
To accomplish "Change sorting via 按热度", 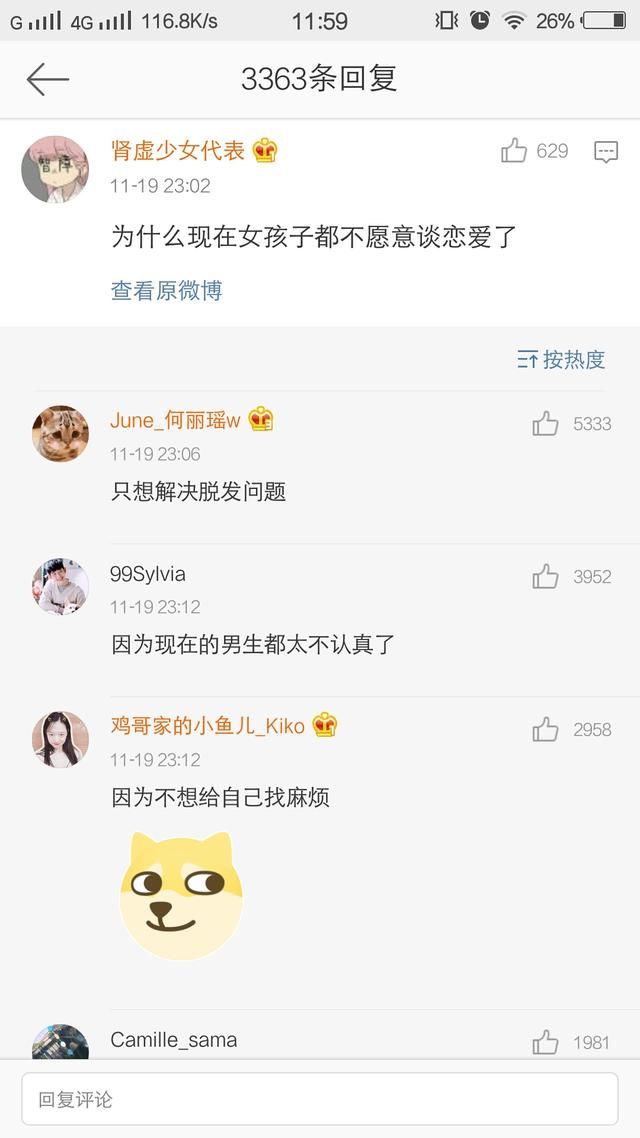I will (x=562, y=360).
